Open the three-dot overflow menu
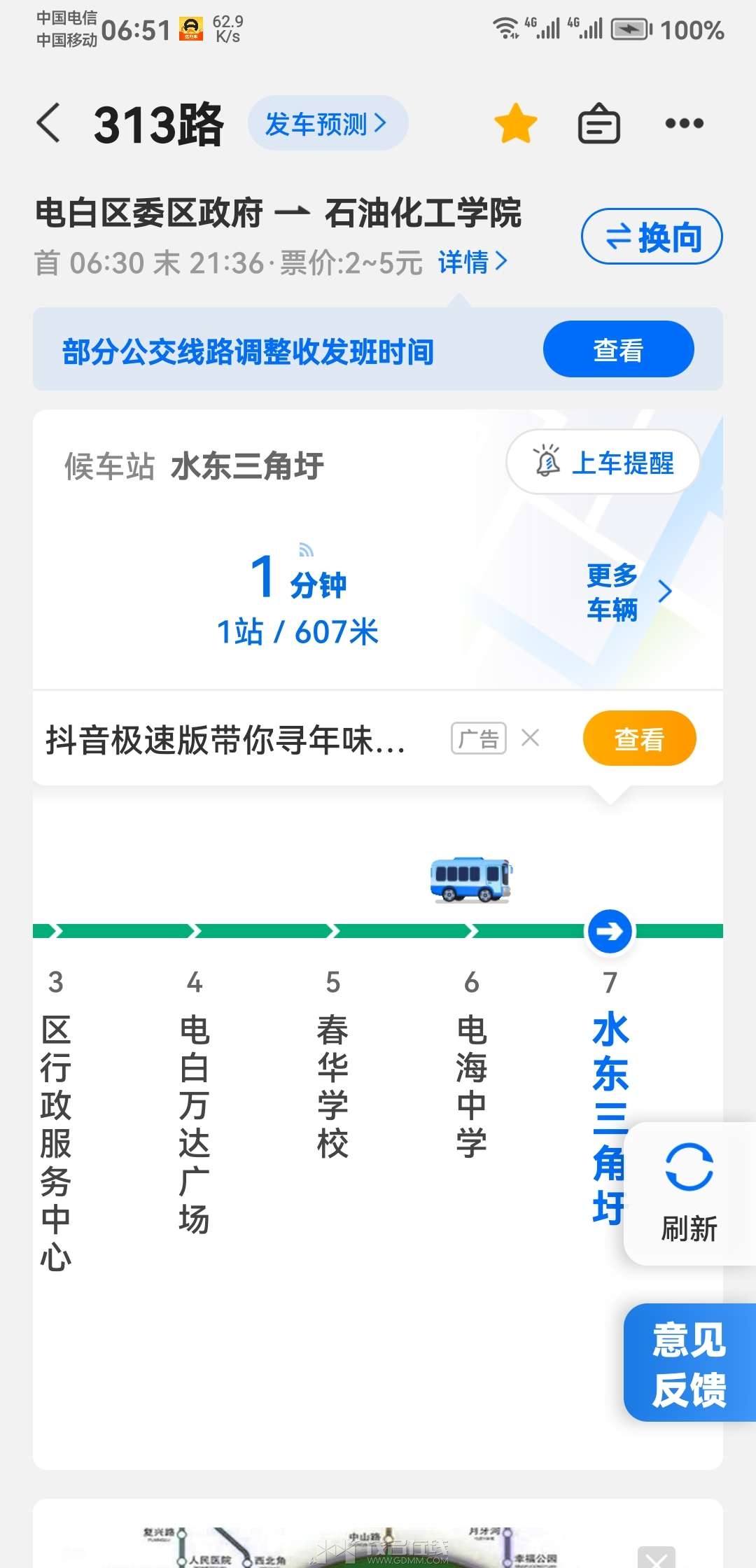The height and width of the screenshot is (1568, 756). click(684, 124)
